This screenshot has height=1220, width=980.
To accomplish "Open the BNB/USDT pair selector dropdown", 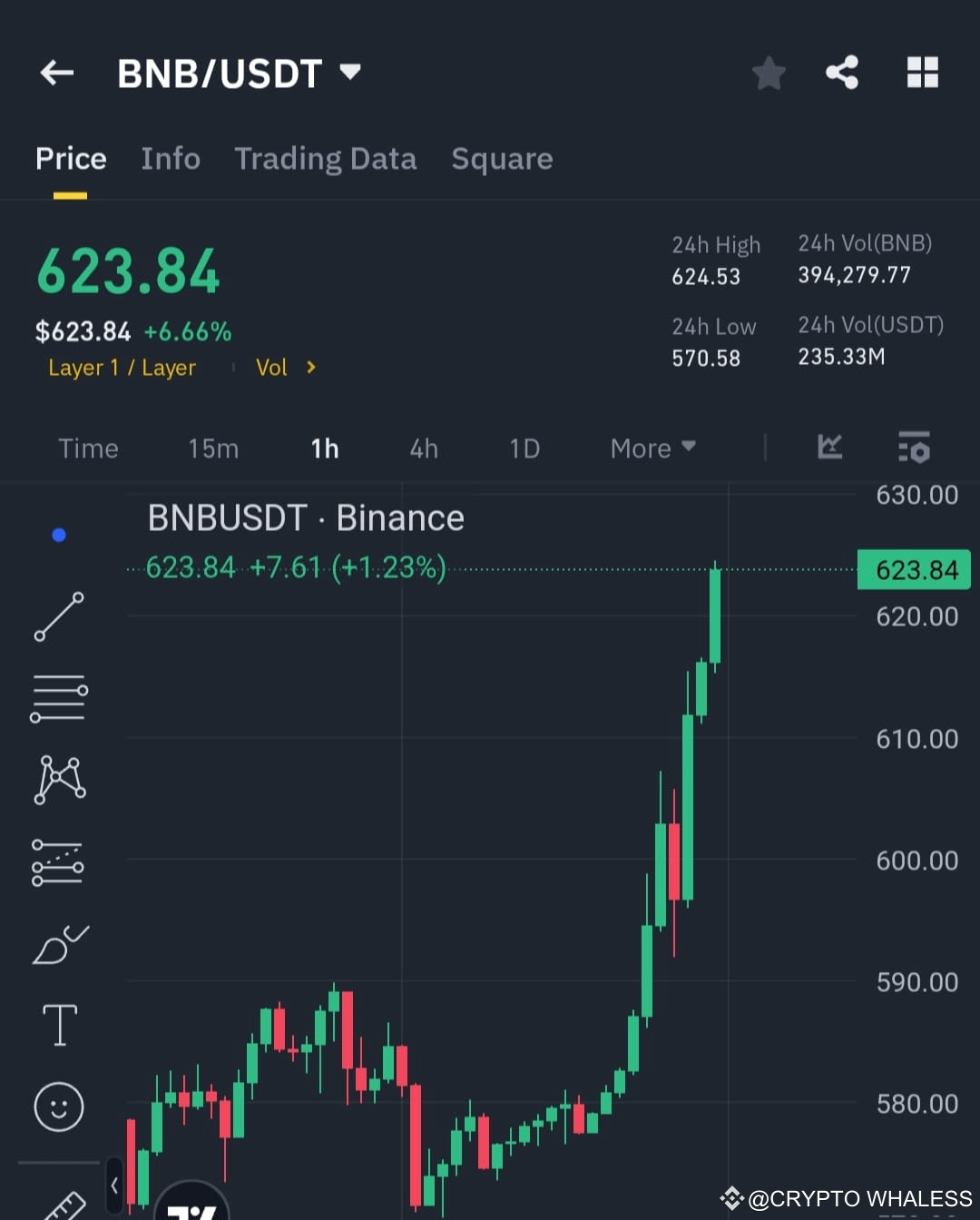I will click(x=349, y=73).
